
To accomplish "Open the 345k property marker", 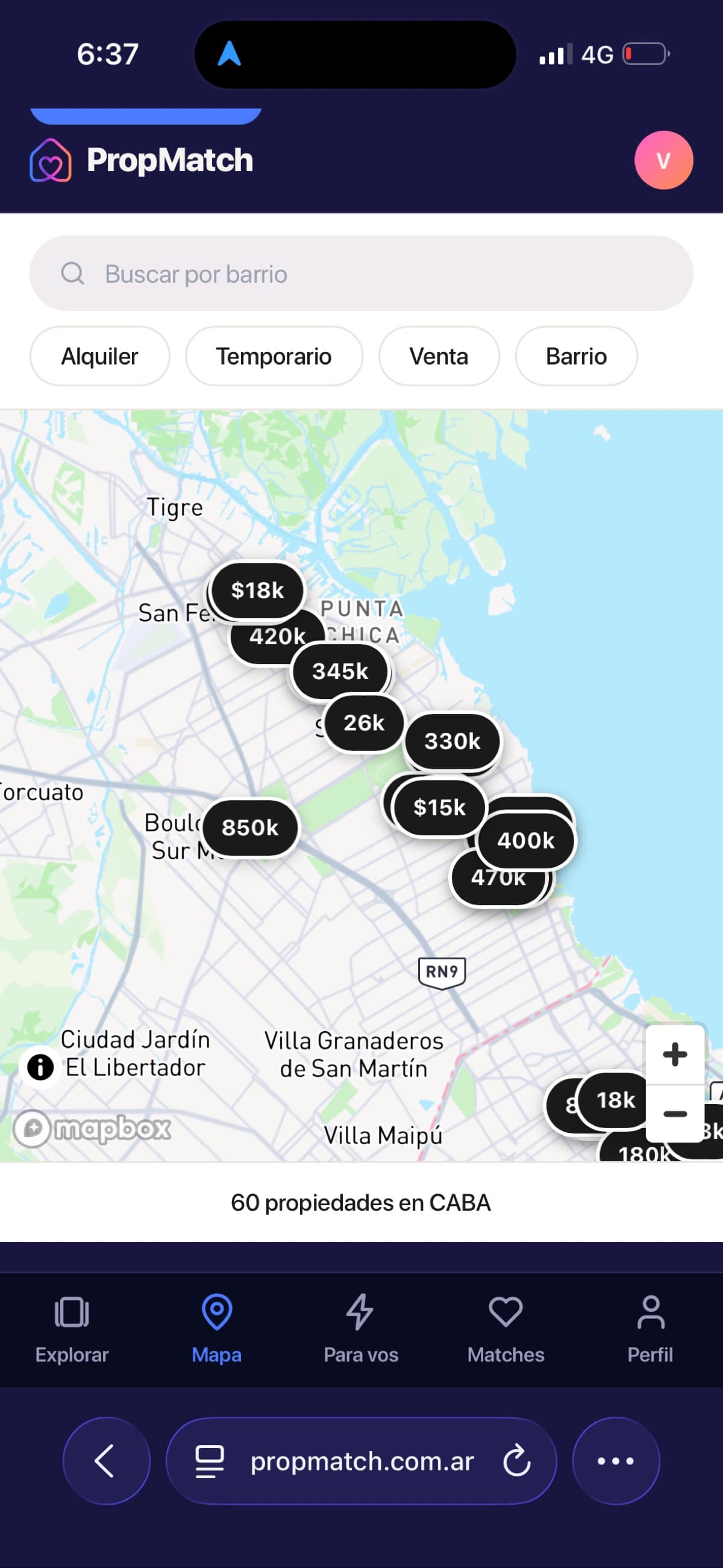I will [340, 671].
